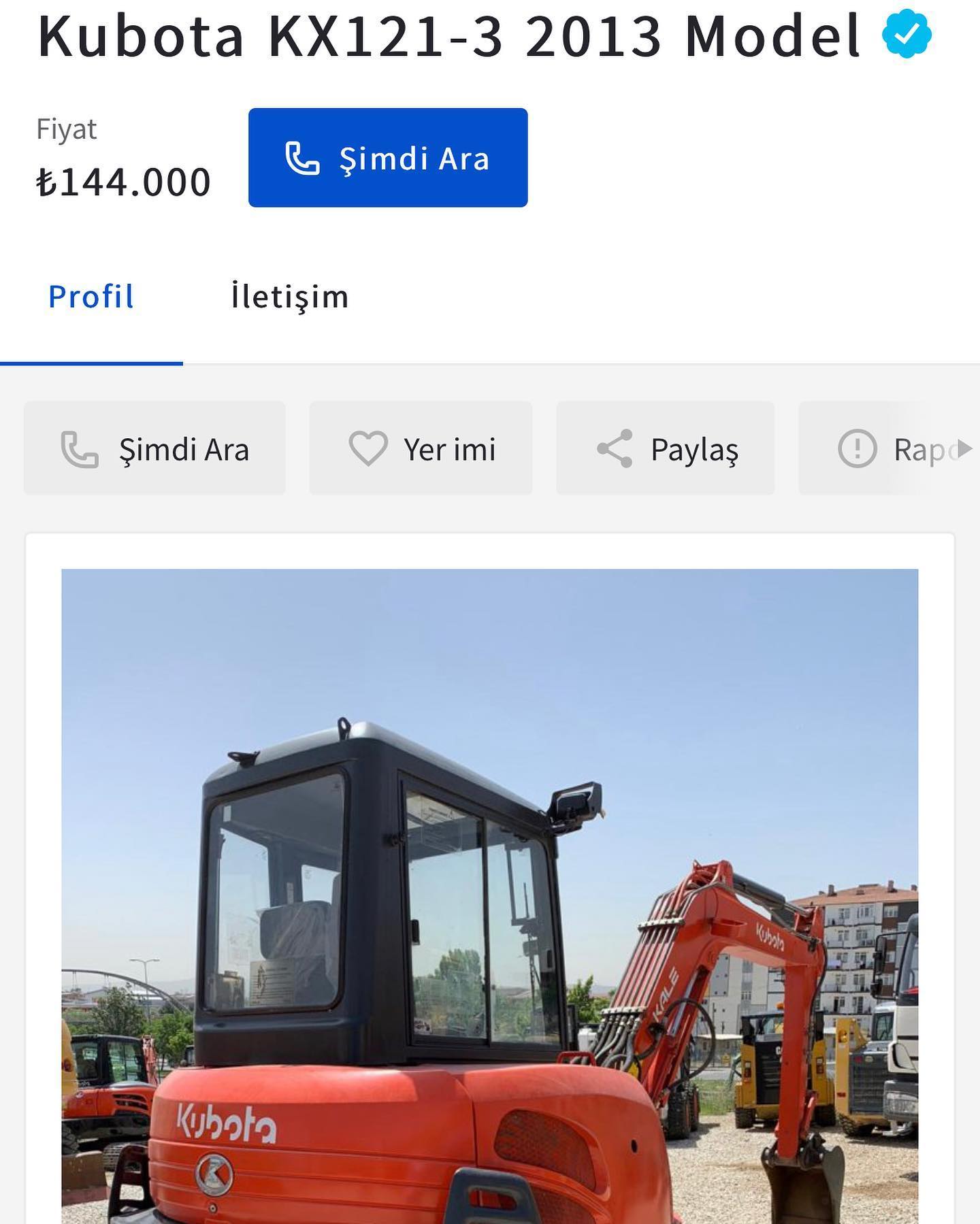Switch to the İletişim tab
The height and width of the screenshot is (1224, 980).
point(290,297)
